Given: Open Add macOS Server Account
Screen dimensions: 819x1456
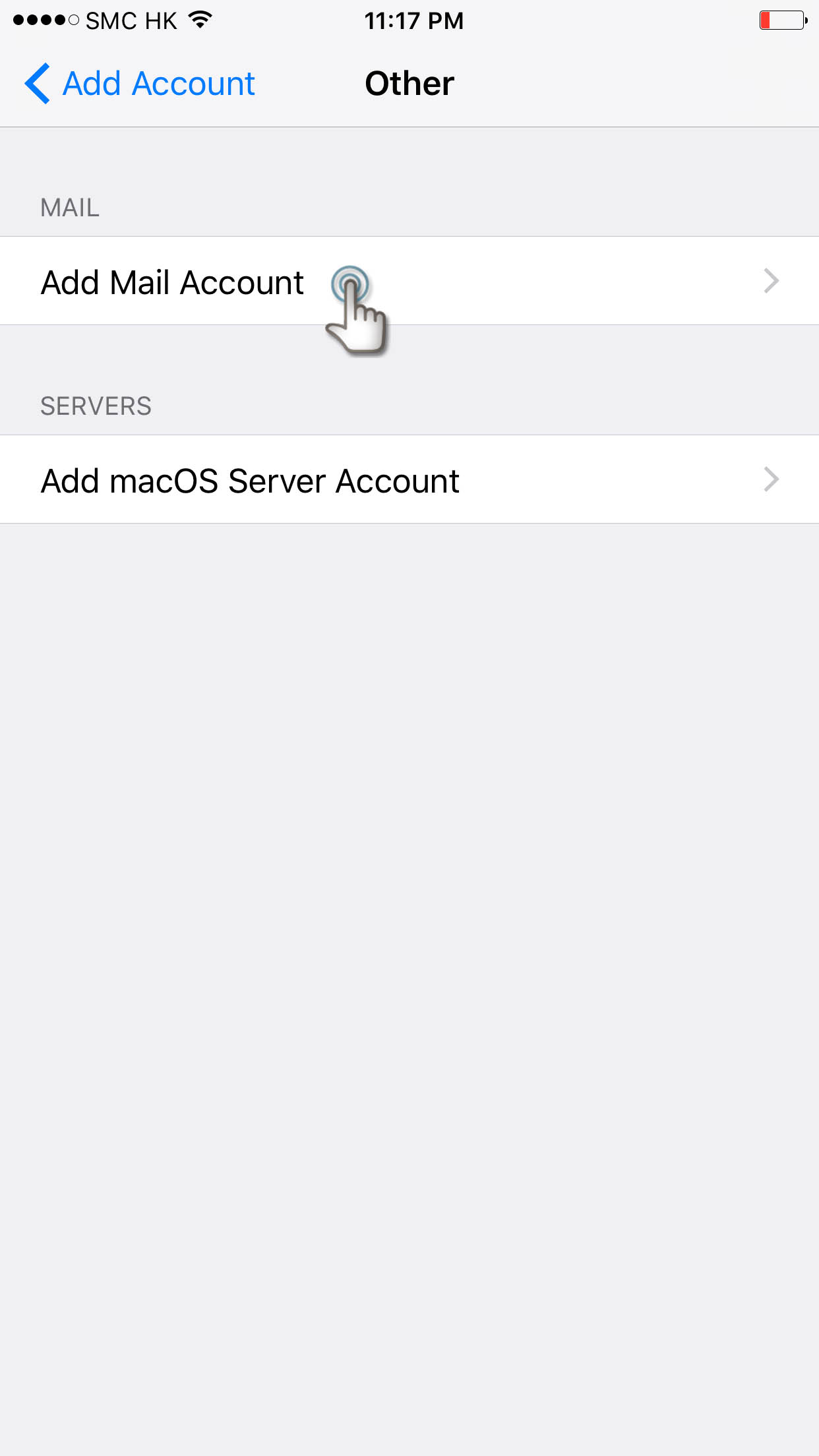Looking at the screenshot, I should click(x=409, y=479).
